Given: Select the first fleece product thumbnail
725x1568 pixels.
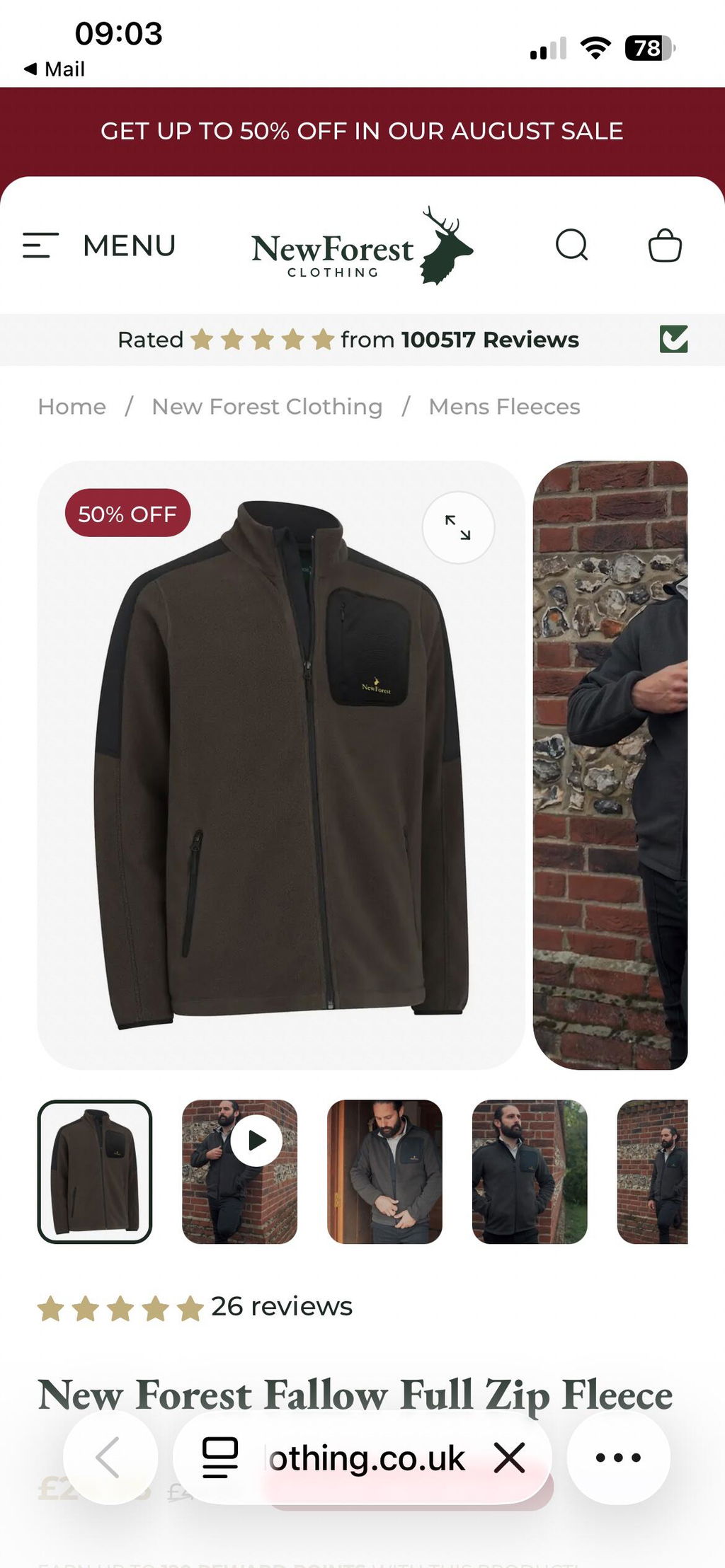Looking at the screenshot, I should [95, 1171].
